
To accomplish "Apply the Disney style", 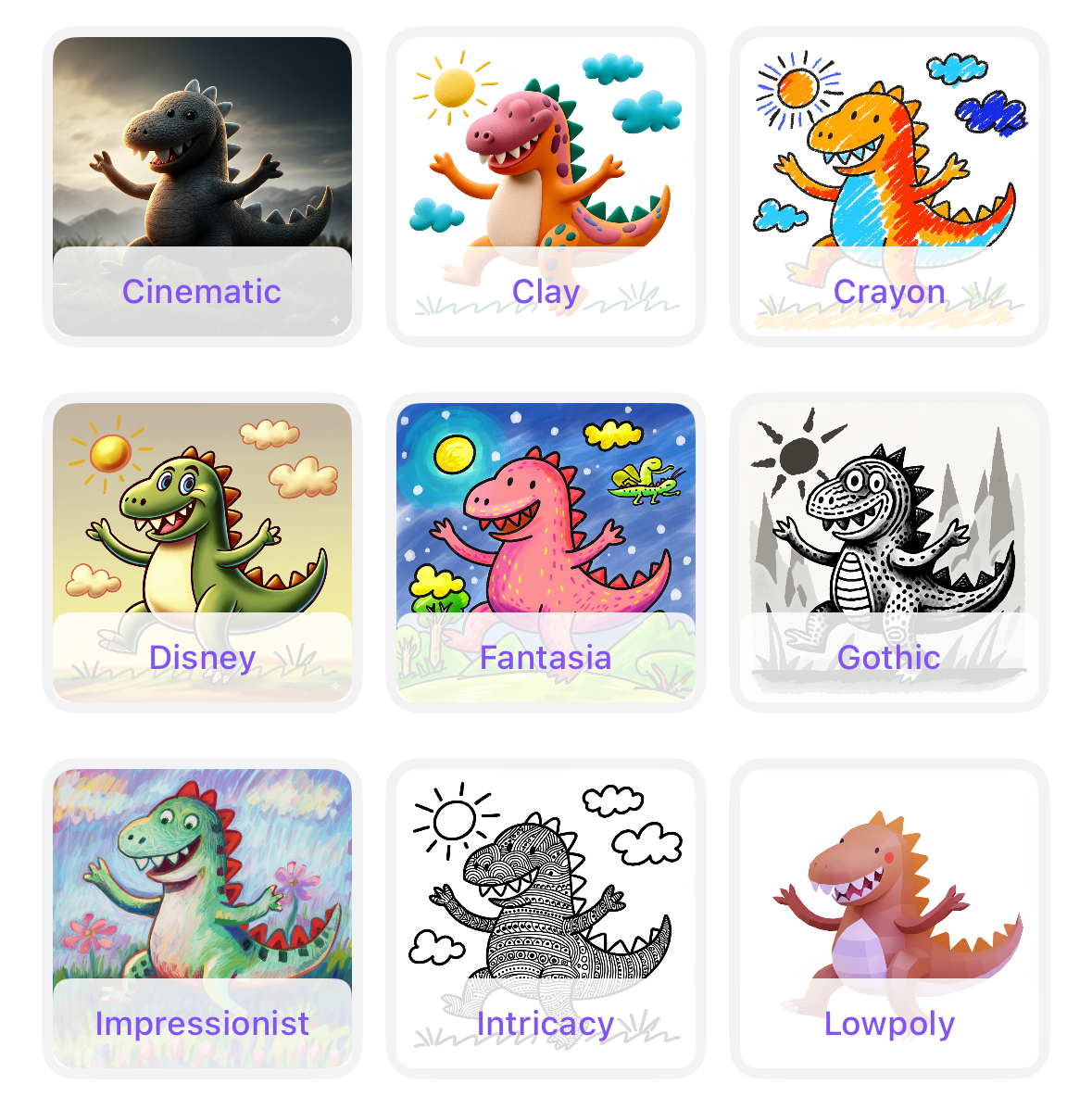I will (x=202, y=552).
